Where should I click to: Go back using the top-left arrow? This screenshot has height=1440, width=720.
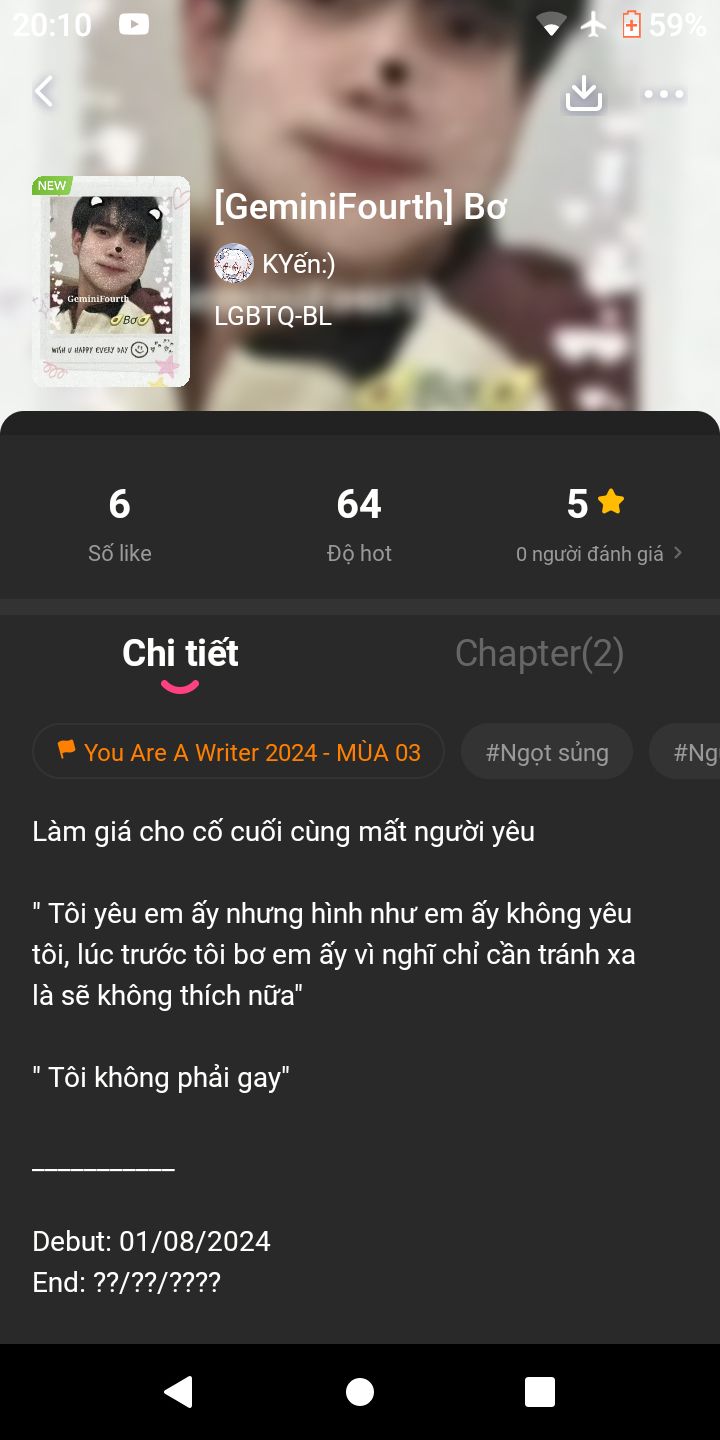[x=43, y=92]
